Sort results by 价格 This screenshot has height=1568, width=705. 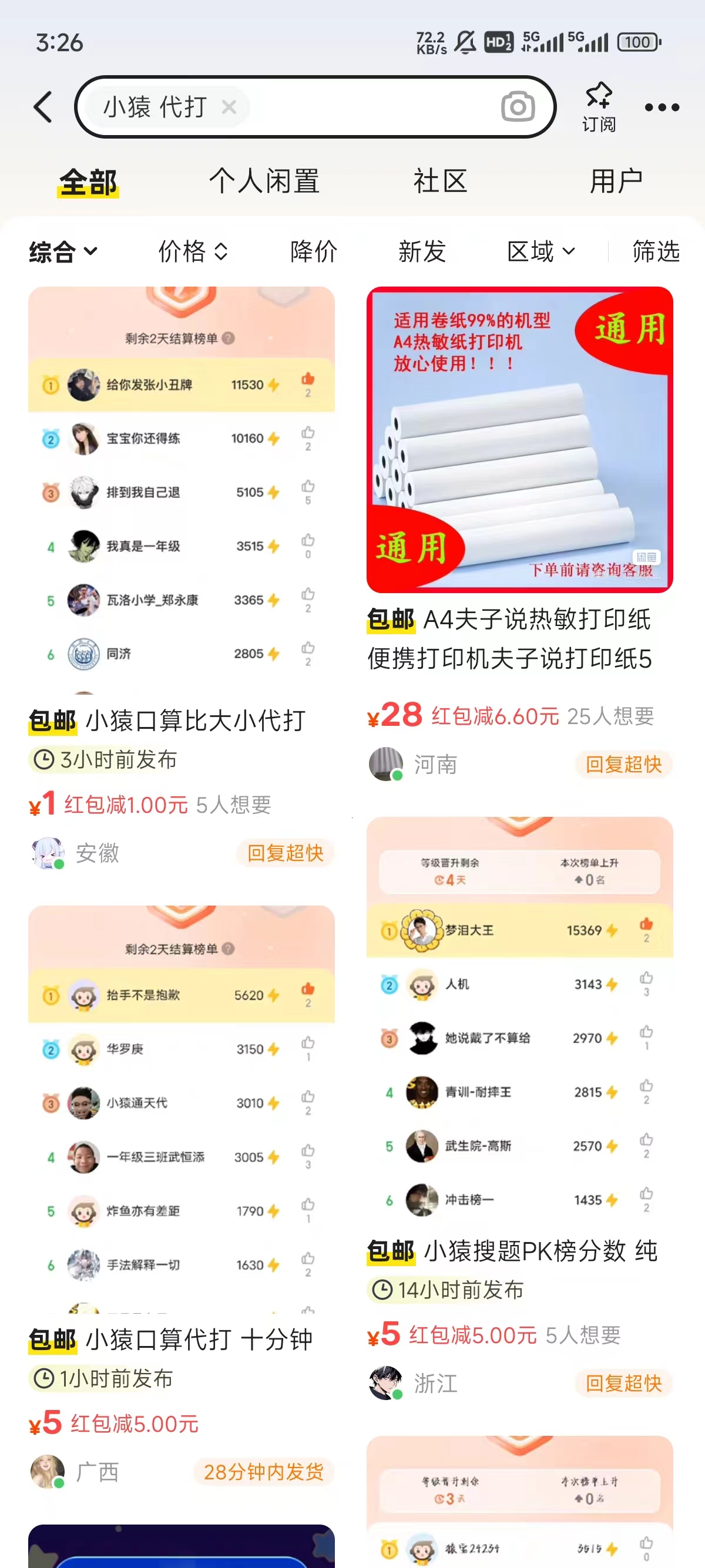click(x=192, y=251)
